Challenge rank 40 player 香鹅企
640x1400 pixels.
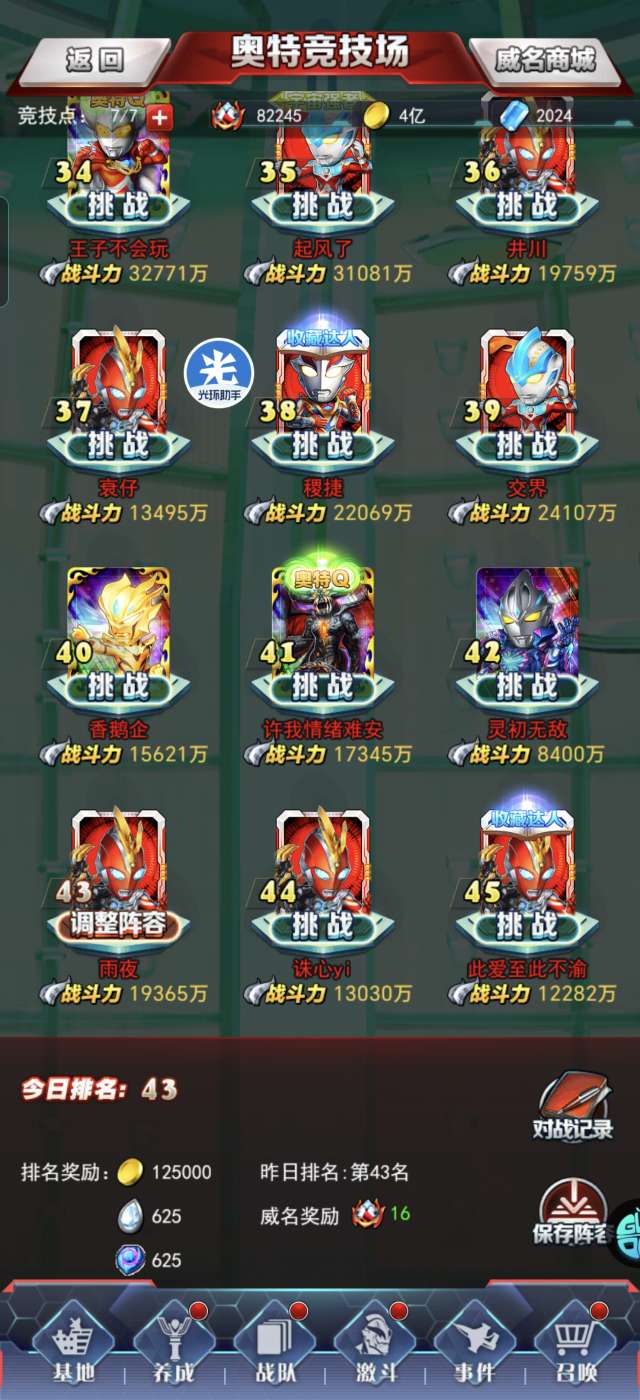(118, 686)
